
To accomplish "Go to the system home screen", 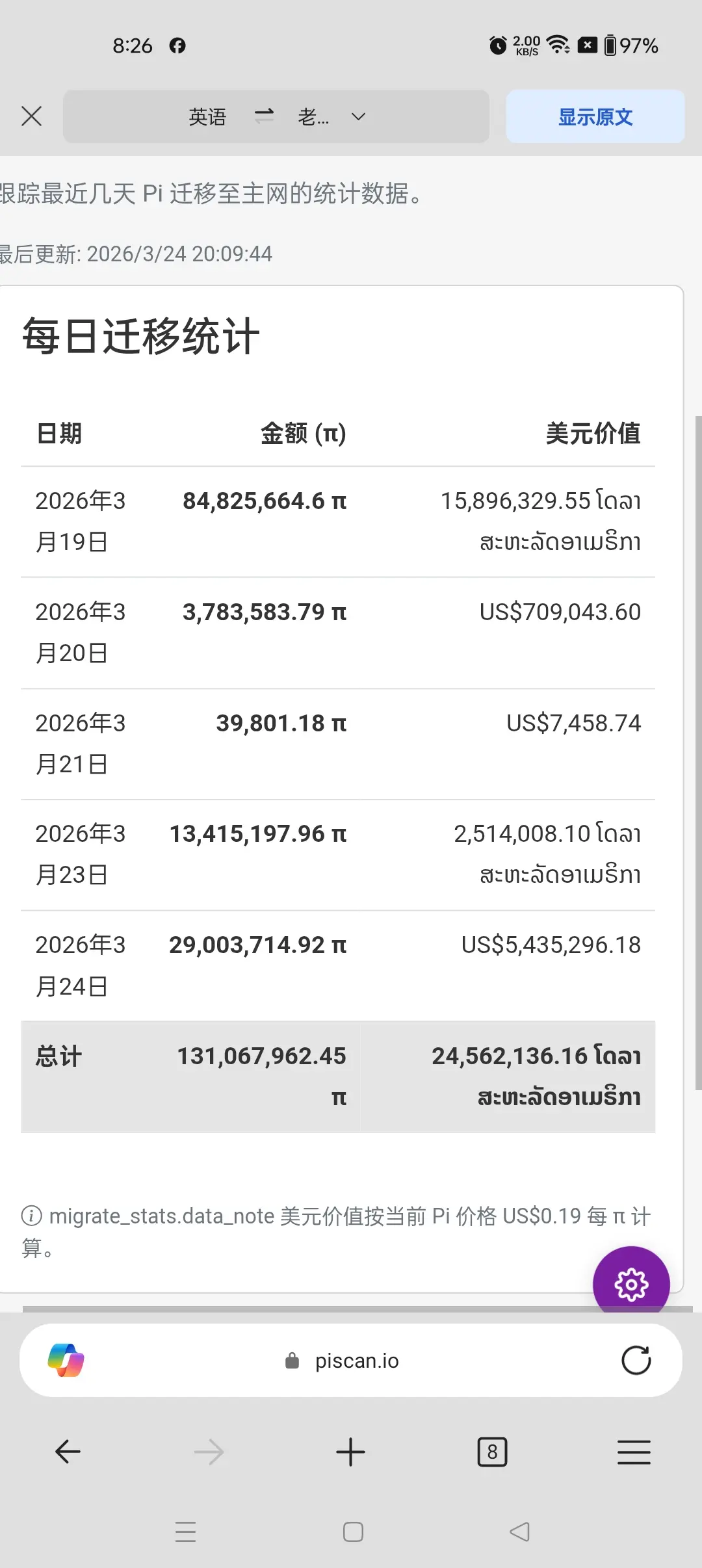I will (x=353, y=1532).
